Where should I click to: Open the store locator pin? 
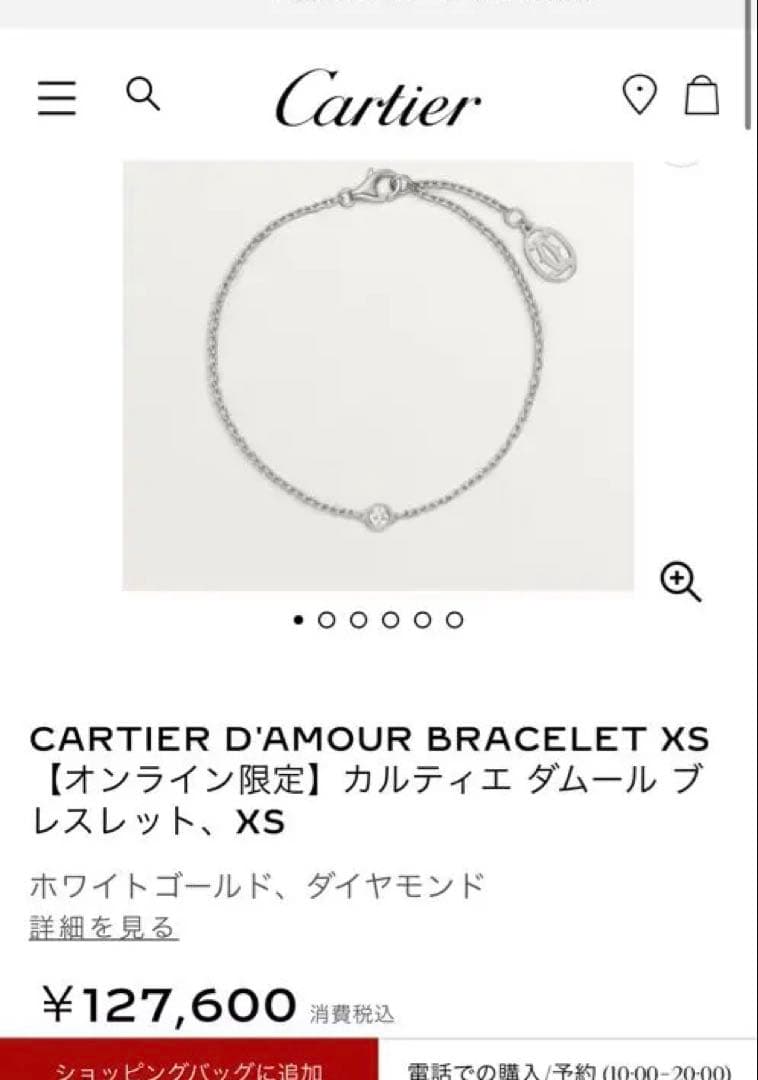pos(638,95)
